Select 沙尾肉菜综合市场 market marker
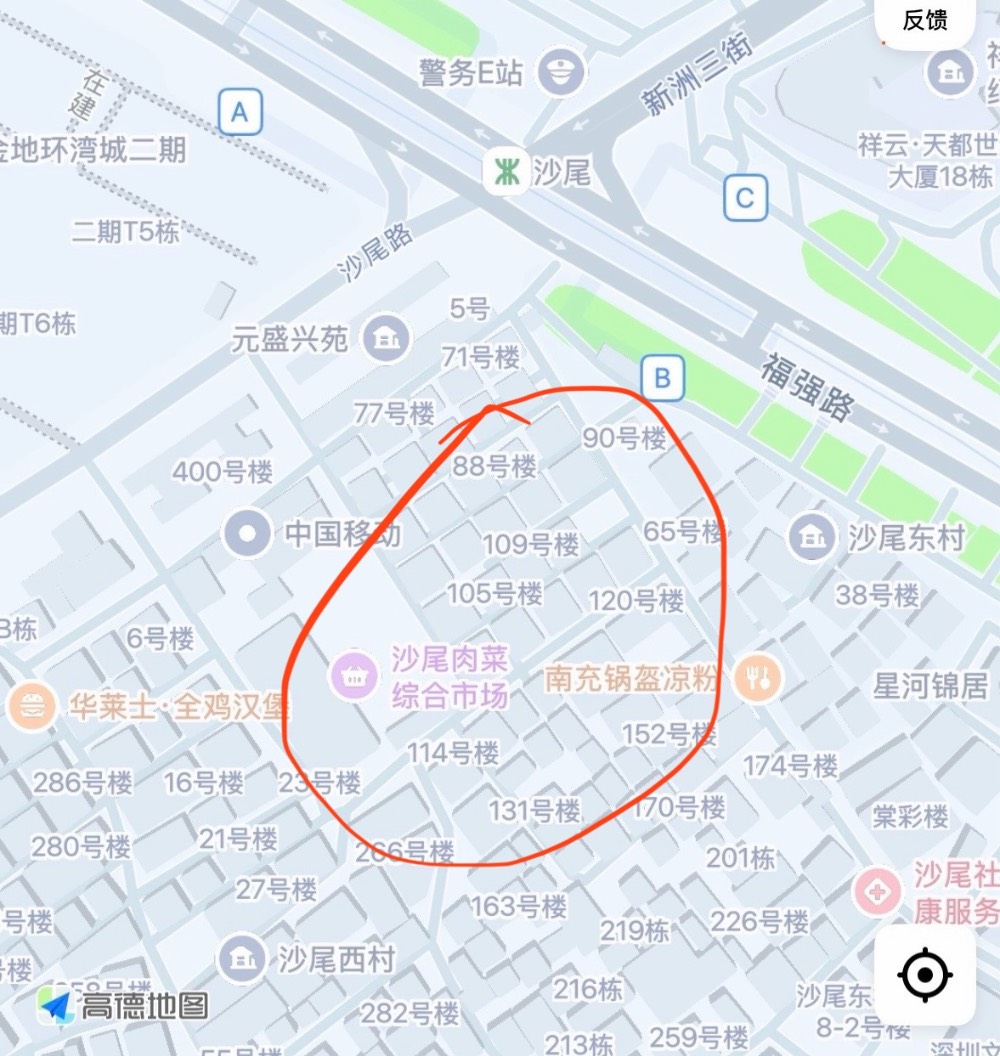1000x1056 pixels. pyautogui.click(x=354, y=675)
